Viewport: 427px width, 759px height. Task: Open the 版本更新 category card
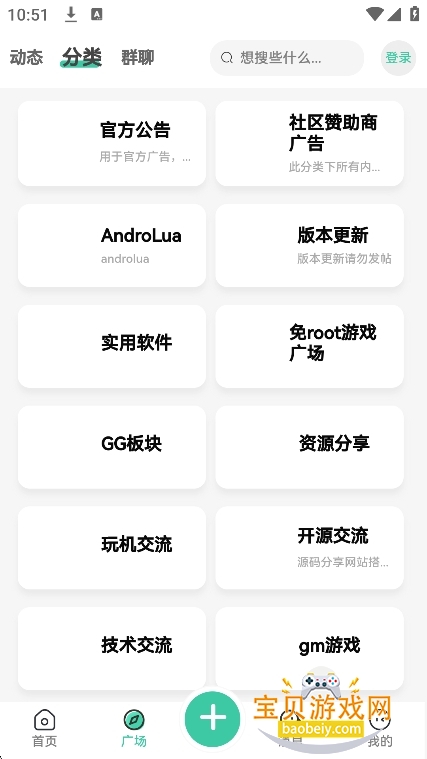pos(309,245)
